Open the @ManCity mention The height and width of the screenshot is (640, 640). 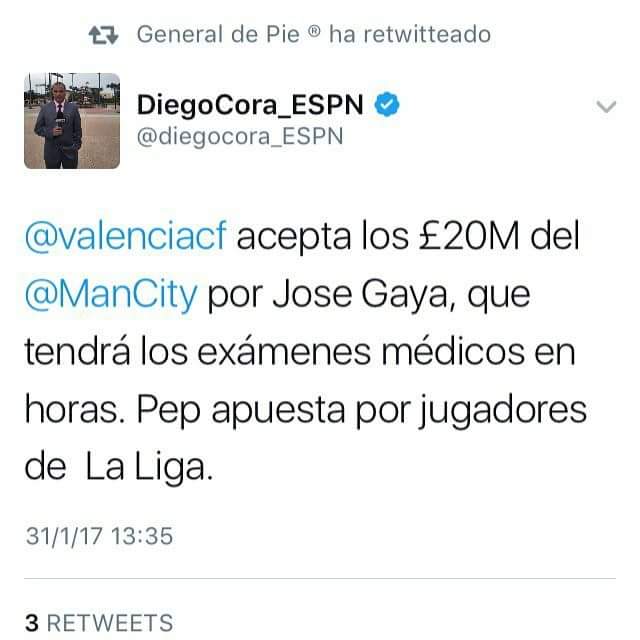point(113,297)
